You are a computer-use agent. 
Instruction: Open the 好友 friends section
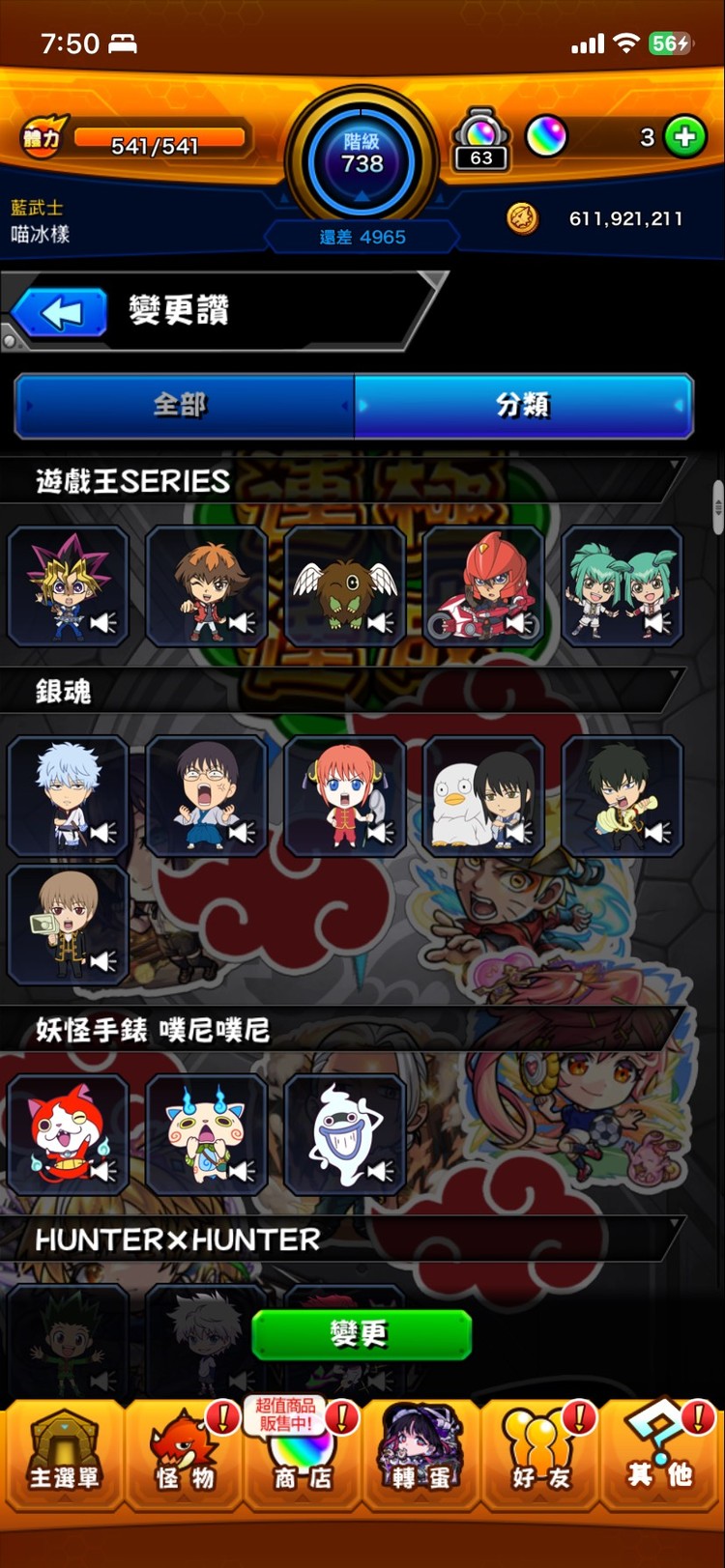[x=539, y=1454]
